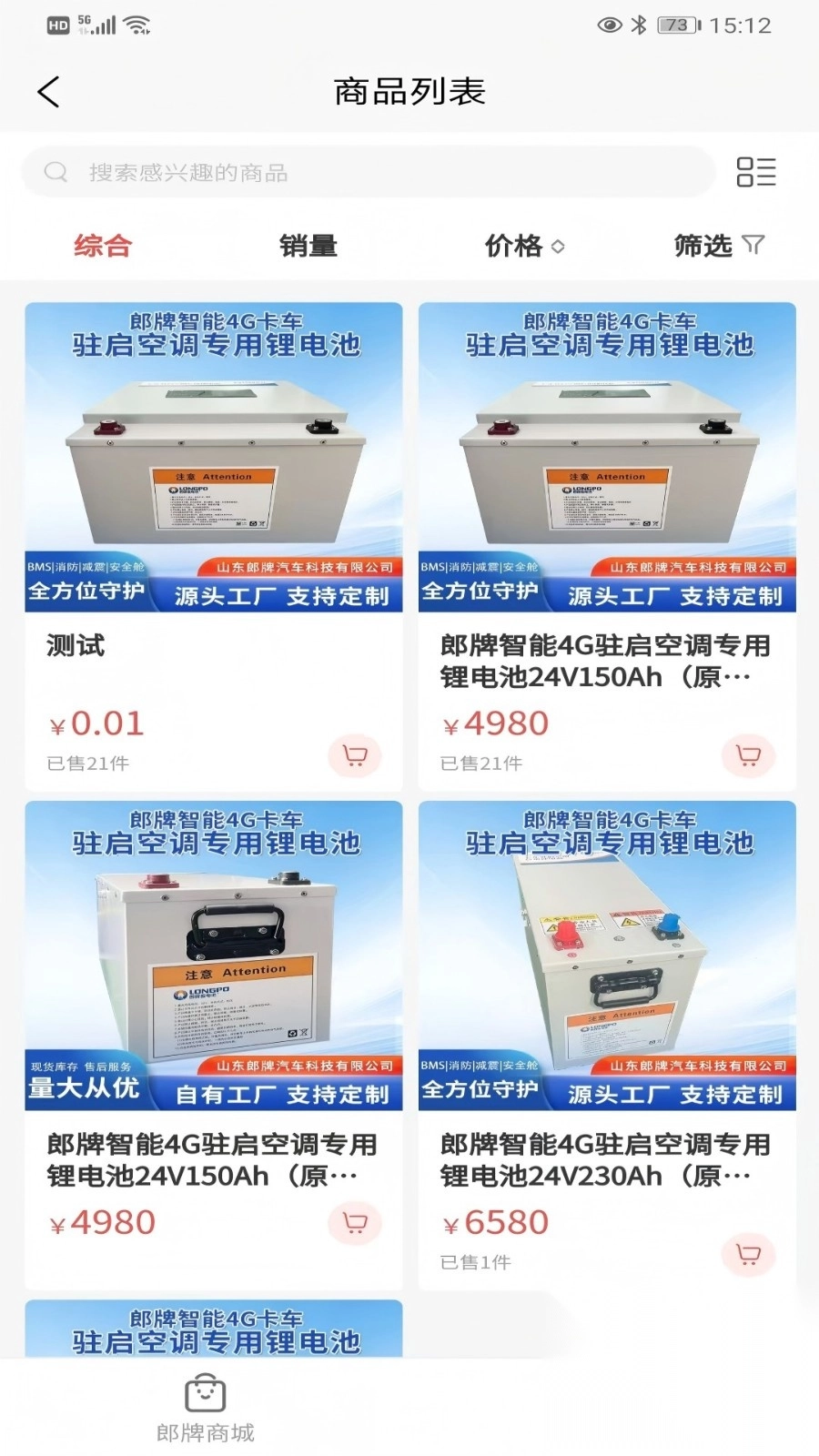
Task: Add the 24V230Ah battery to cart
Action: pyautogui.click(x=748, y=1255)
